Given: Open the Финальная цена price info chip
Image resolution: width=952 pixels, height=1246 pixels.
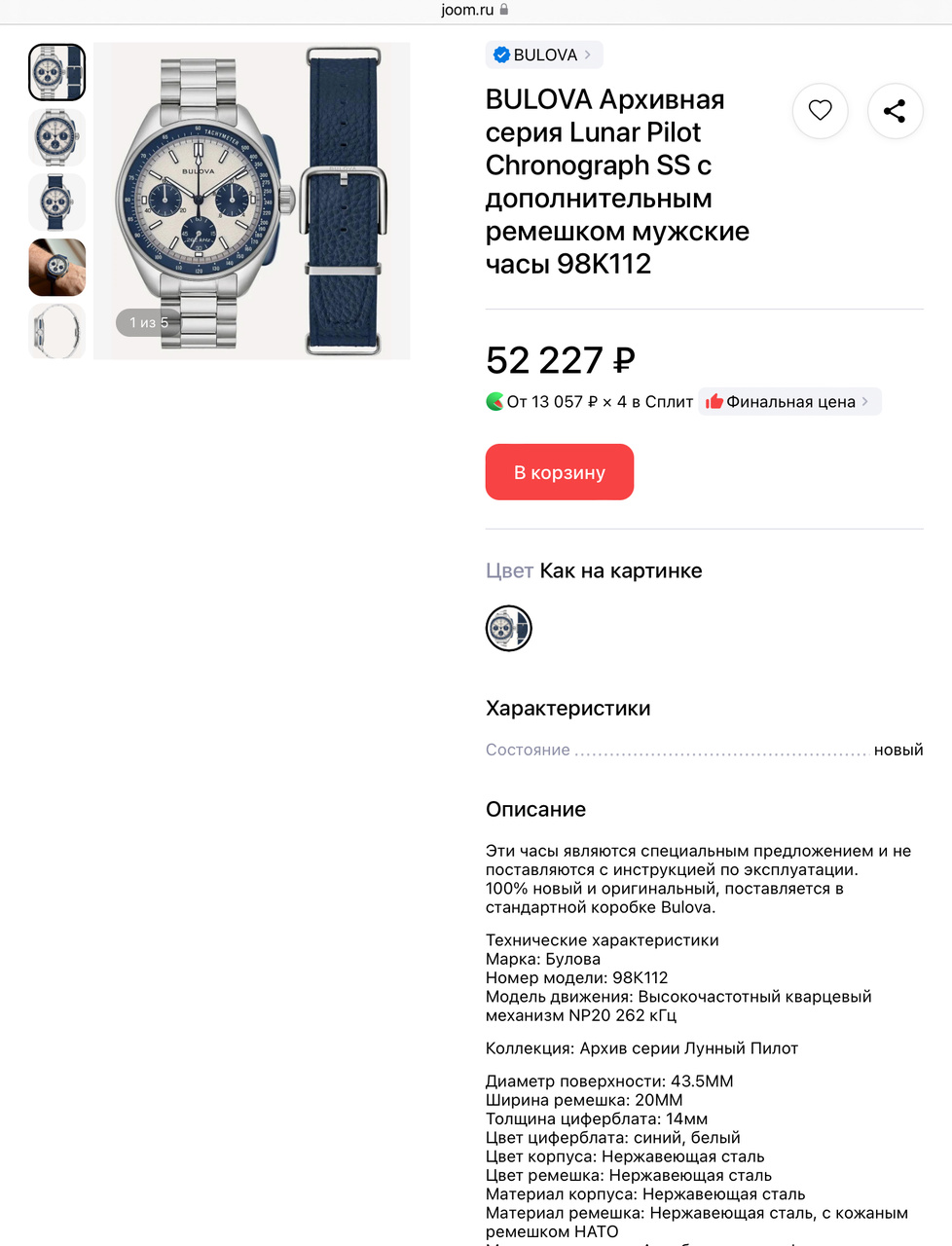Looking at the screenshot, I should [789, 402].
